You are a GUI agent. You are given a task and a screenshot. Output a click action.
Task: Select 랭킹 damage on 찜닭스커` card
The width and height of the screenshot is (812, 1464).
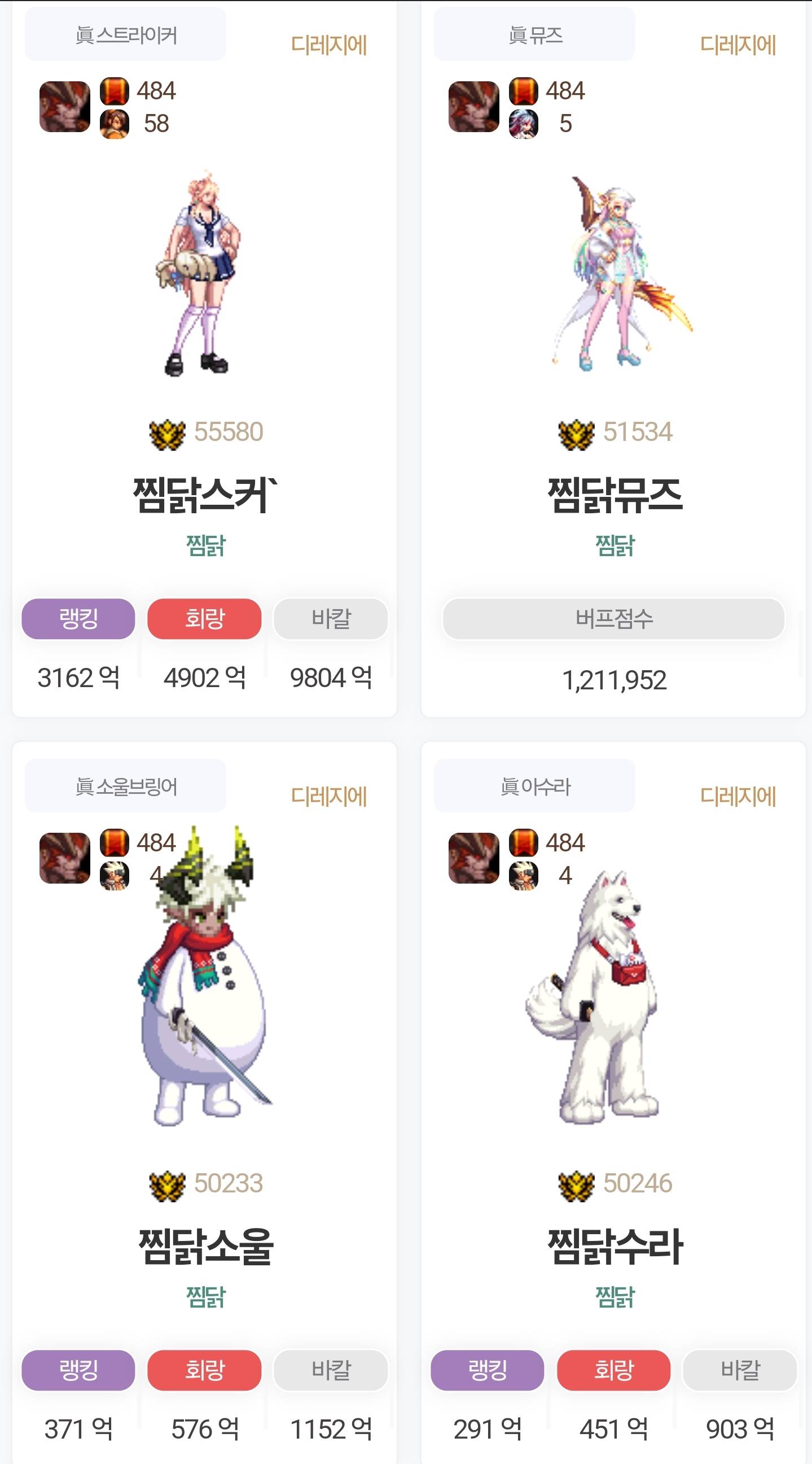78,618
